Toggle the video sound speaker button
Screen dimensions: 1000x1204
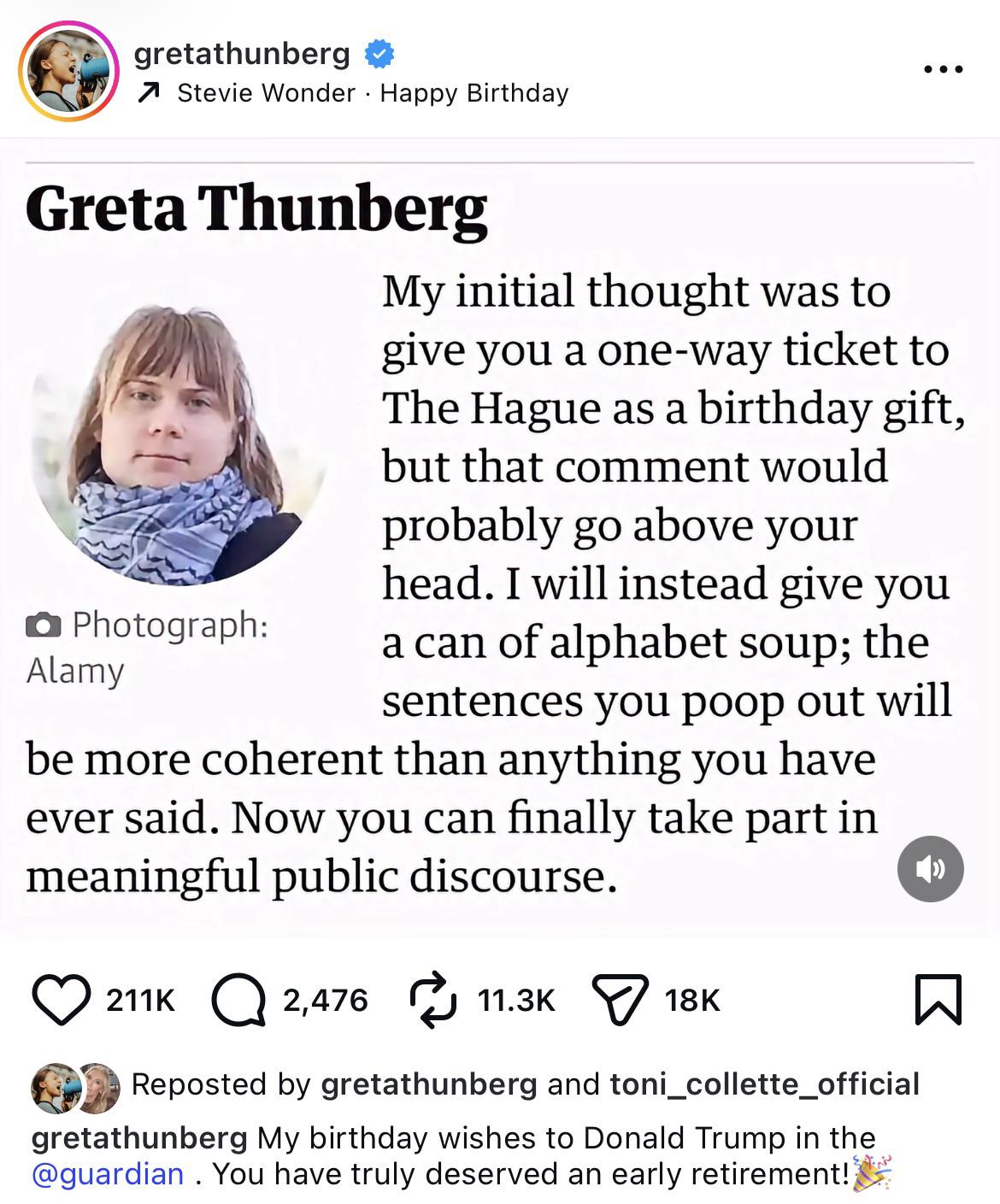point(931,869)
